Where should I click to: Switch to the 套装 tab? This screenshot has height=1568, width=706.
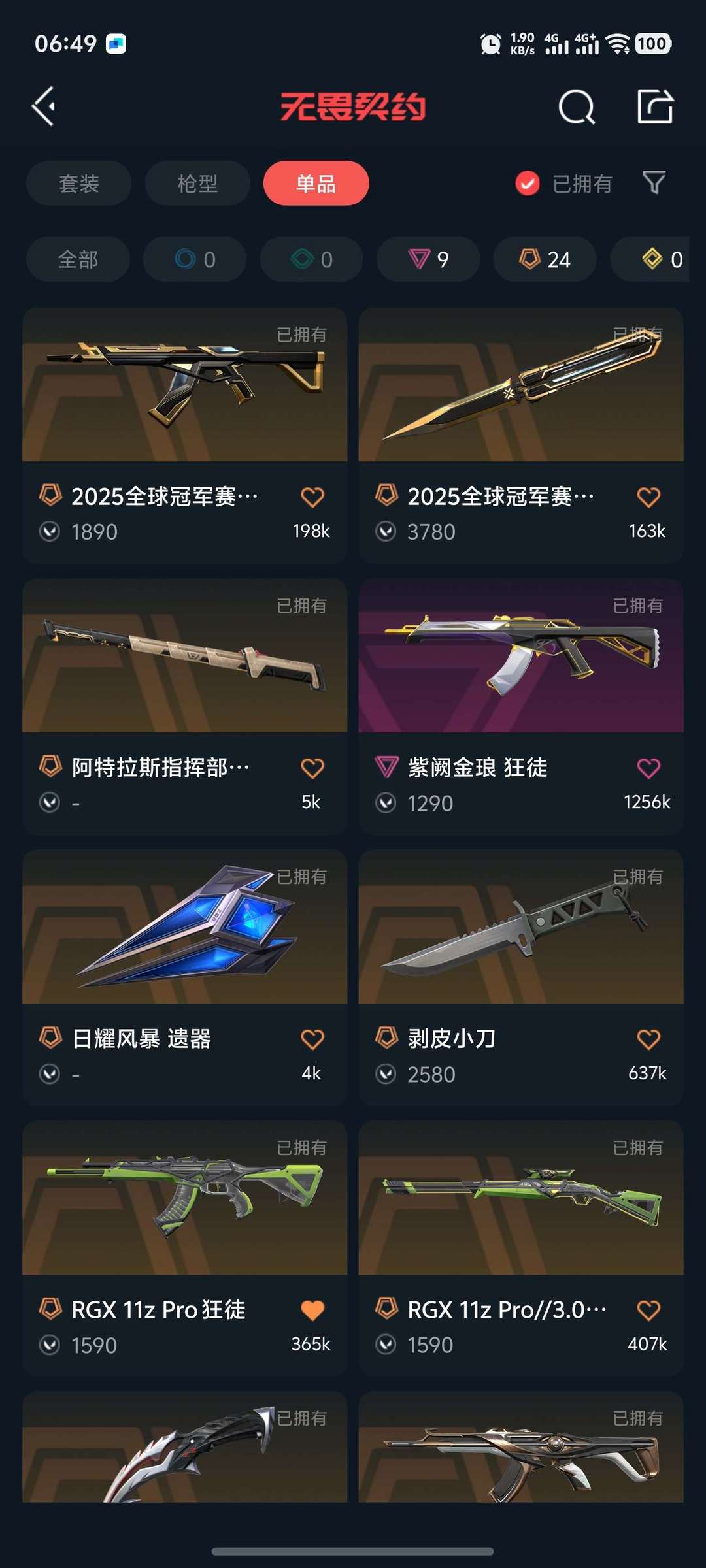(78, 184)
